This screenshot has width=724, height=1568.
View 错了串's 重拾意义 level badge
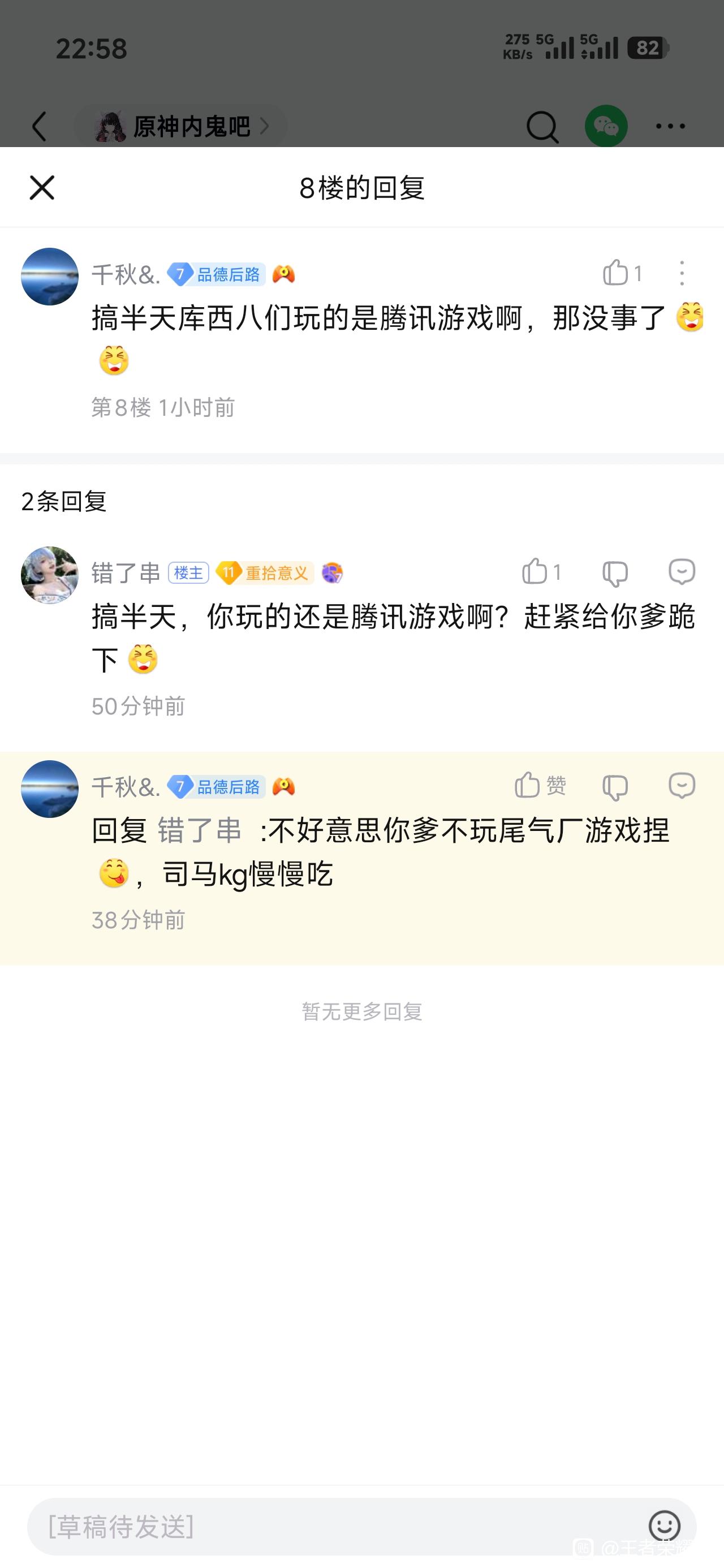point(265,573)
